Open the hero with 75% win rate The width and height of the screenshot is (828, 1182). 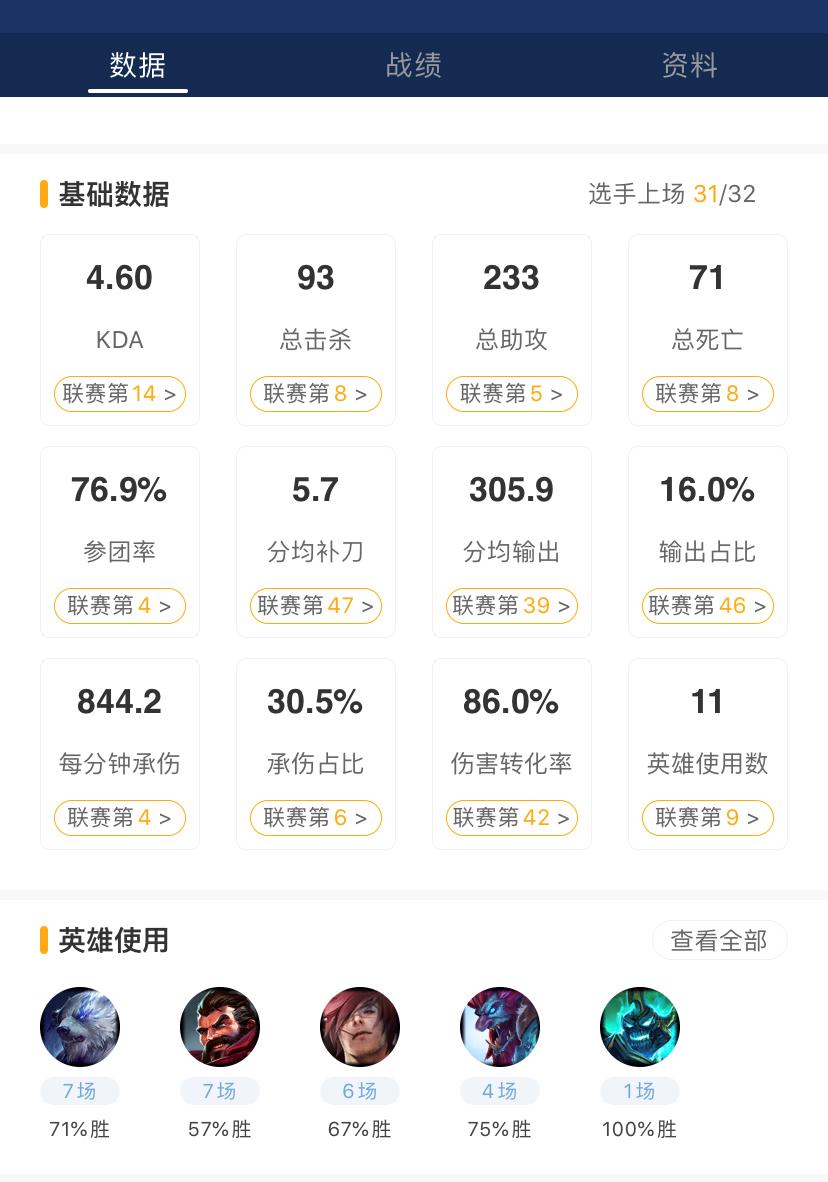(x=500, y=1027)
